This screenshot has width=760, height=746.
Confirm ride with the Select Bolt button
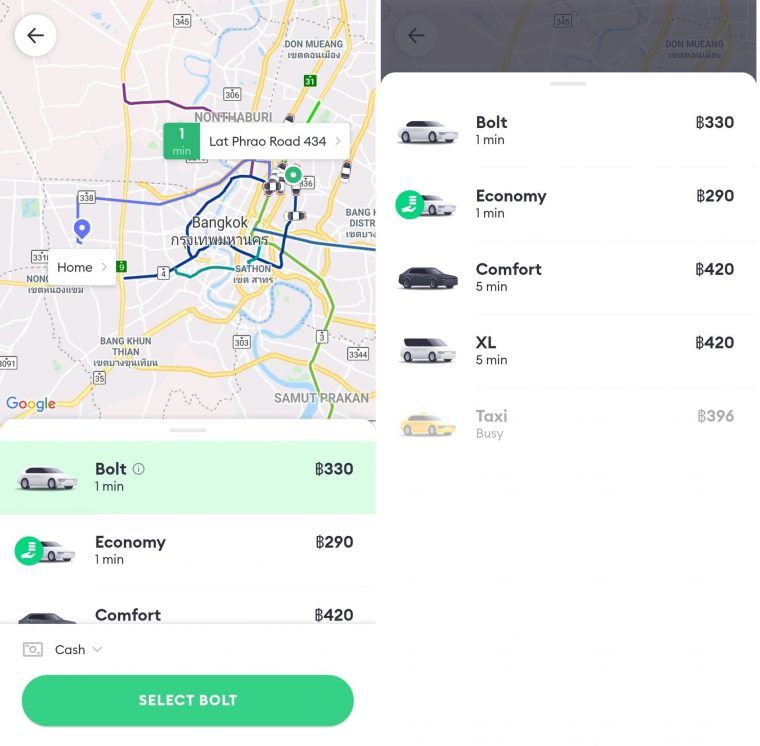(x=188, y=700)
